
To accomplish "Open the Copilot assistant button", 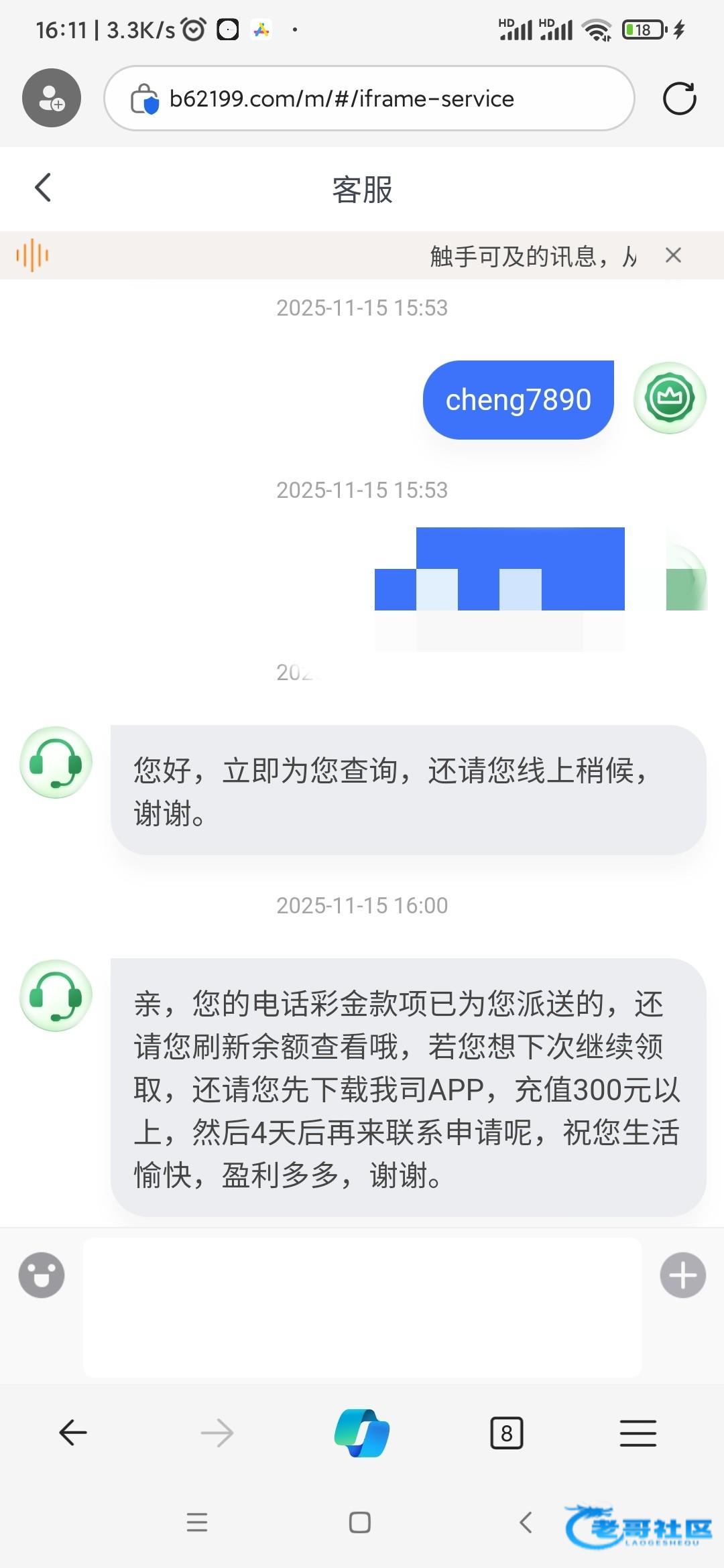I will point(362,1433).
